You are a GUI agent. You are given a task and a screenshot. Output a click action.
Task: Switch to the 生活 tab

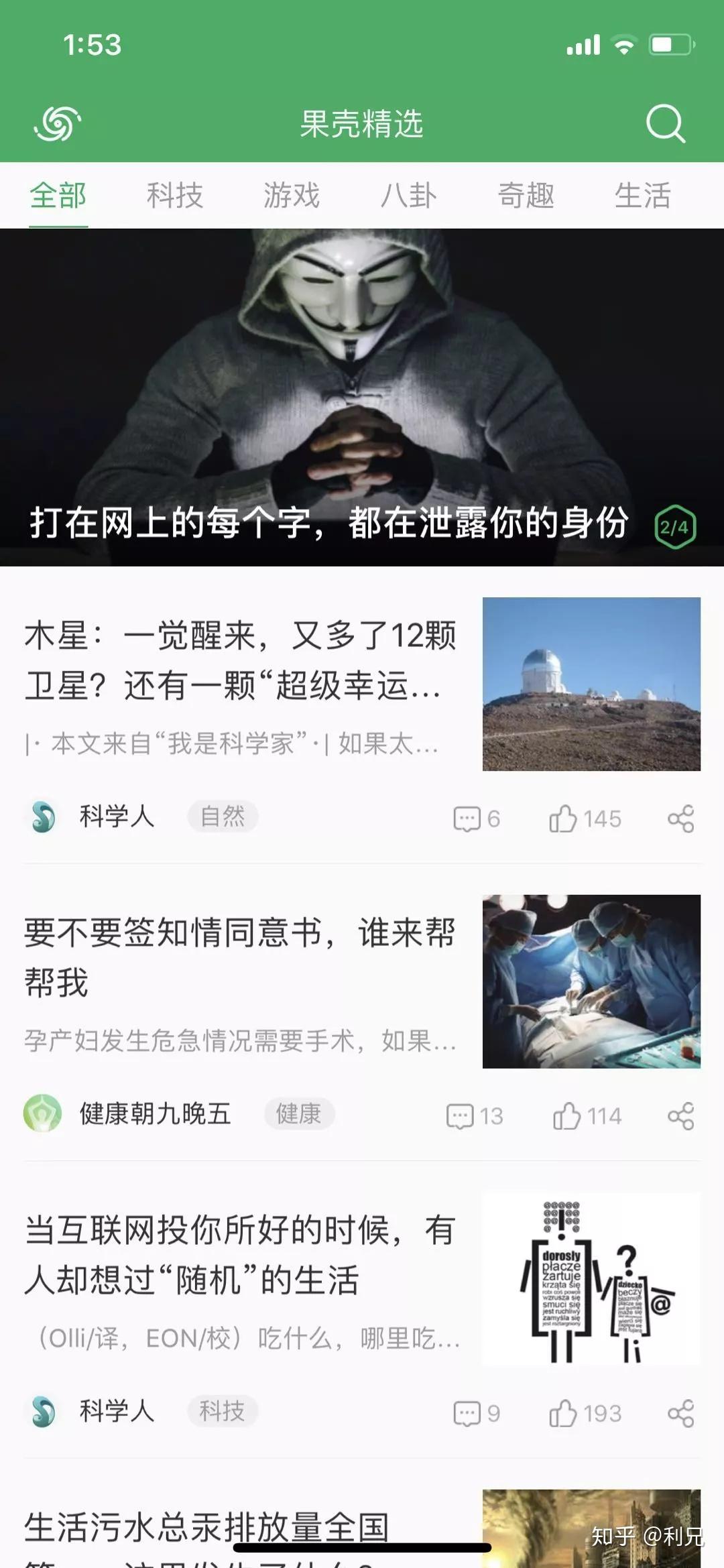click(642, 196)
